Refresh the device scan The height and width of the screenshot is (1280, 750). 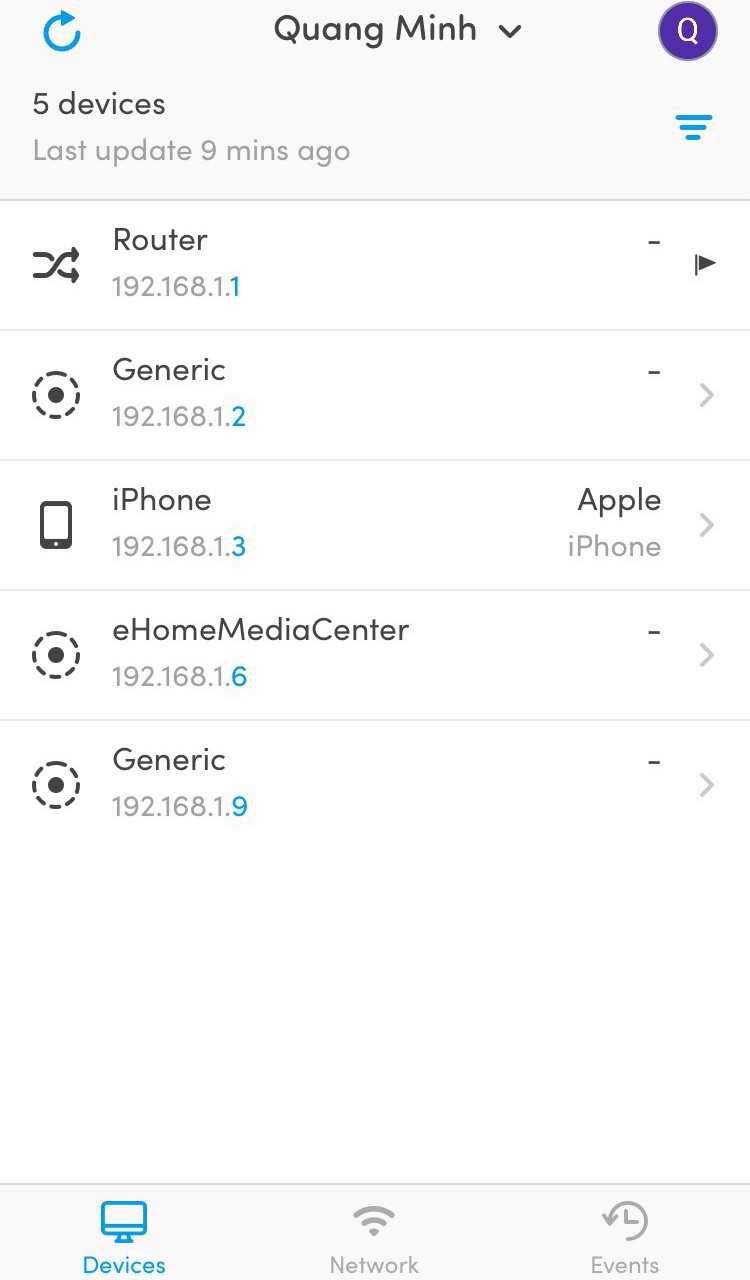pyautogui.click(x=62, y=31)
